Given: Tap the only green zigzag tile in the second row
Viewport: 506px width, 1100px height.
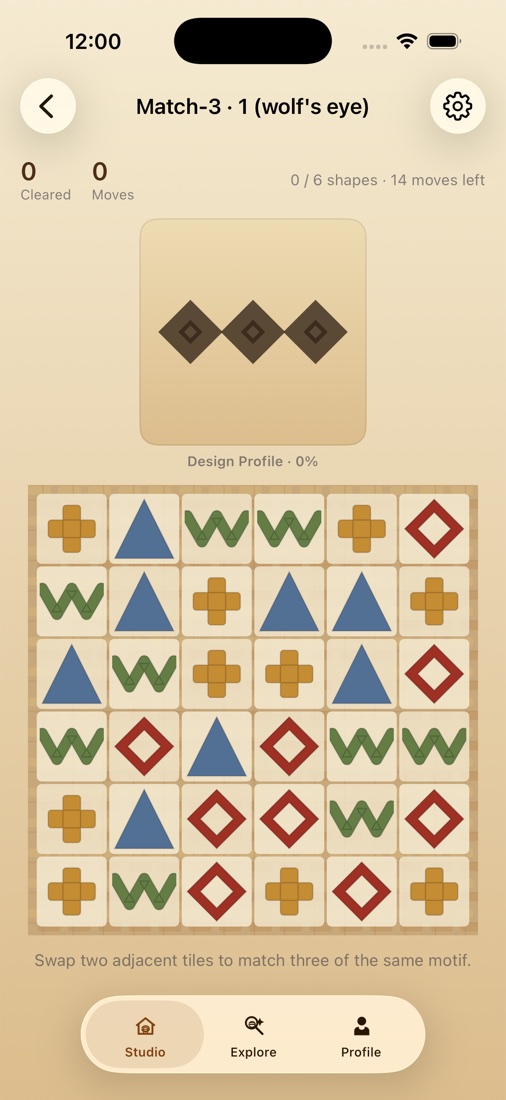Looking at the screenshot, I should coord(72,601).
